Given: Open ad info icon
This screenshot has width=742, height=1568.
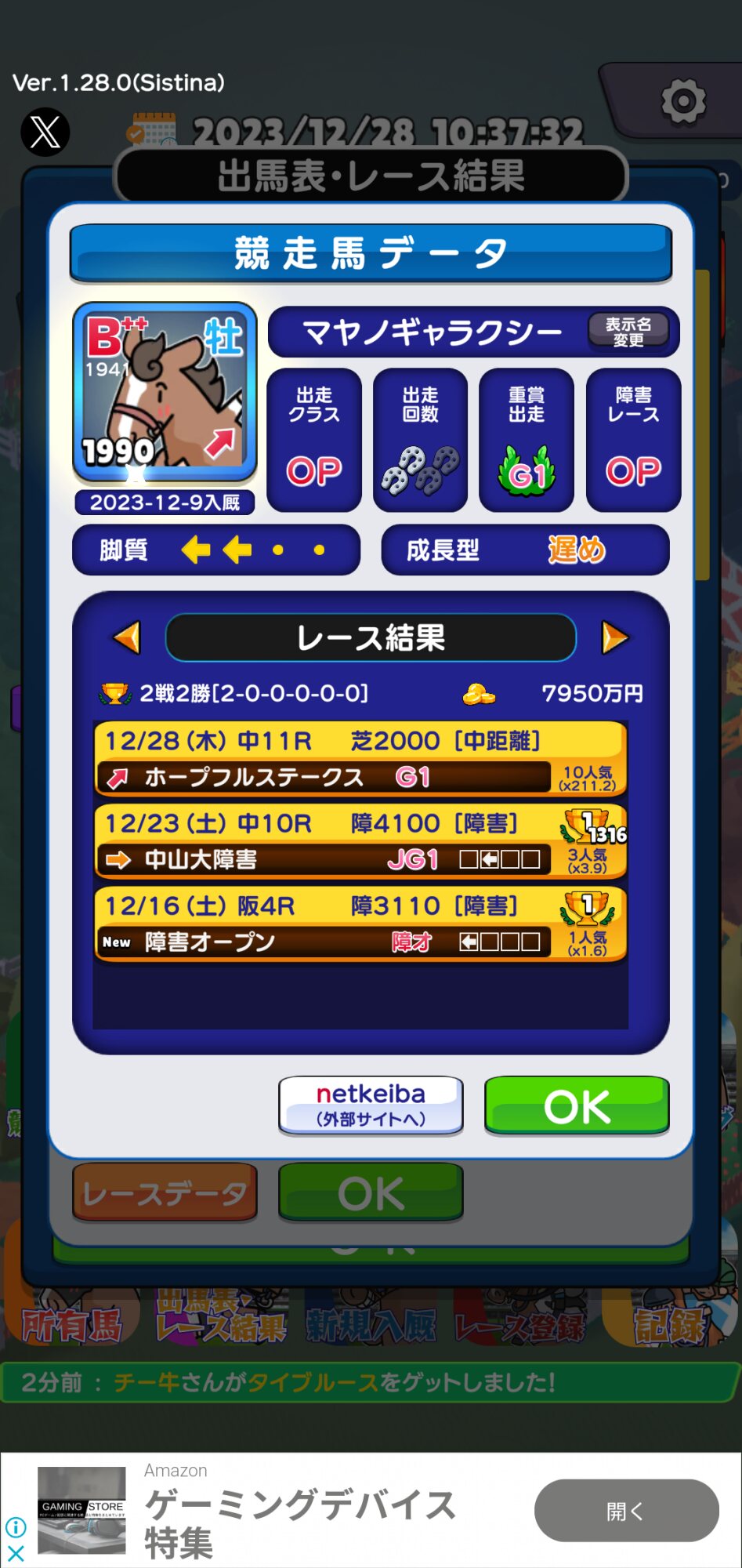Looking at the screenshot, I should tap(16, 1526).
